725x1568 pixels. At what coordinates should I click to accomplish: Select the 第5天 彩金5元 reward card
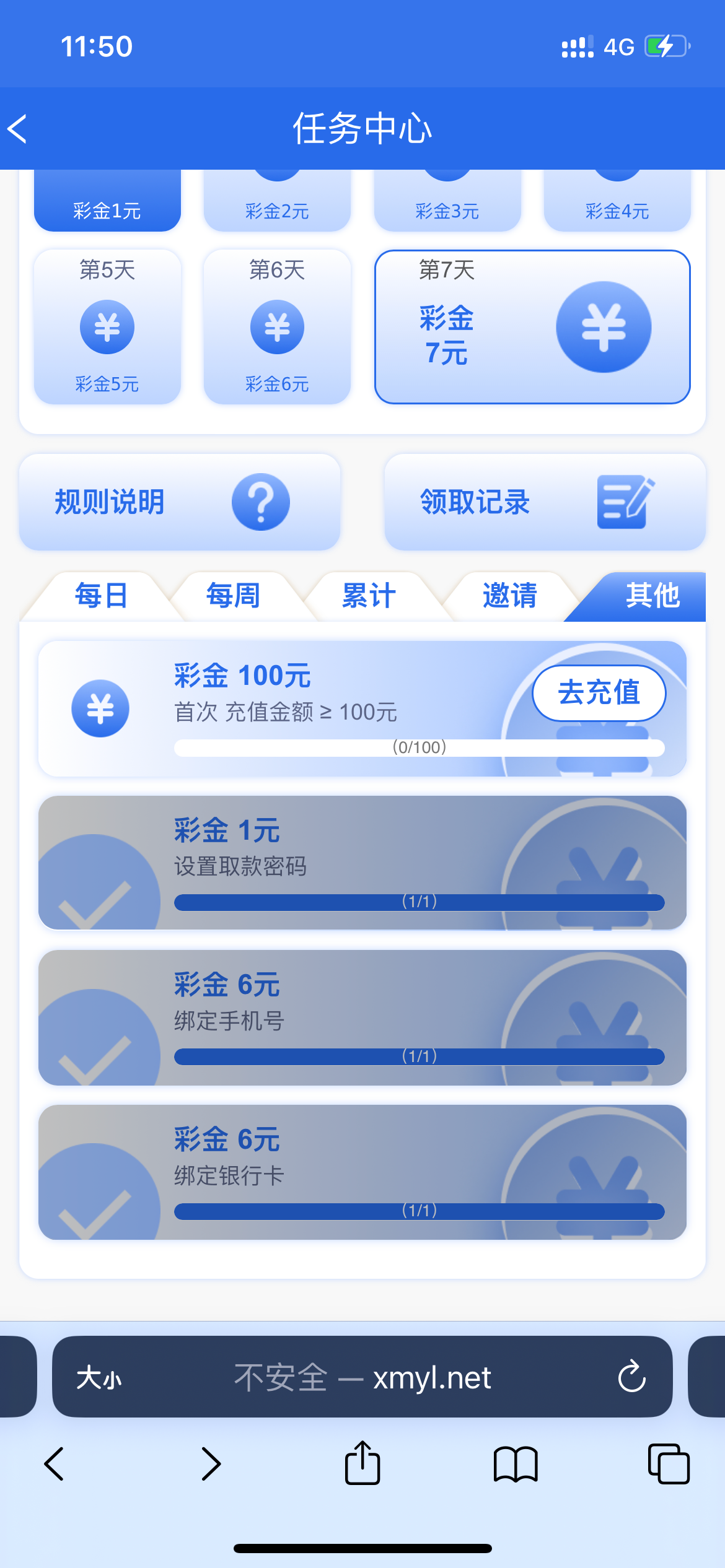pyautogui.click(x=107, y=327)
